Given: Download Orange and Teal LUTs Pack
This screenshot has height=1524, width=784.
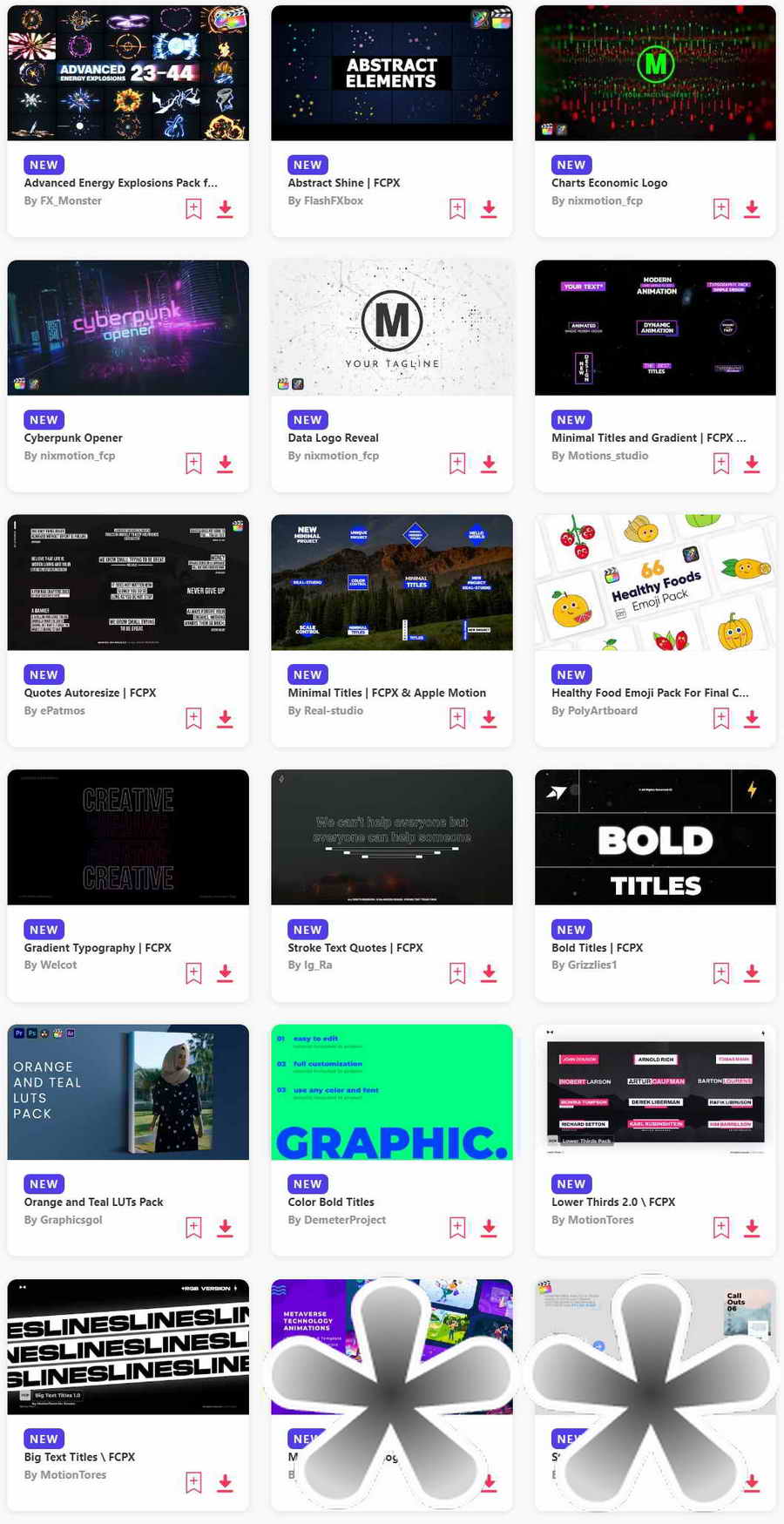Looking at the screenshot, I should point(225,1228).
